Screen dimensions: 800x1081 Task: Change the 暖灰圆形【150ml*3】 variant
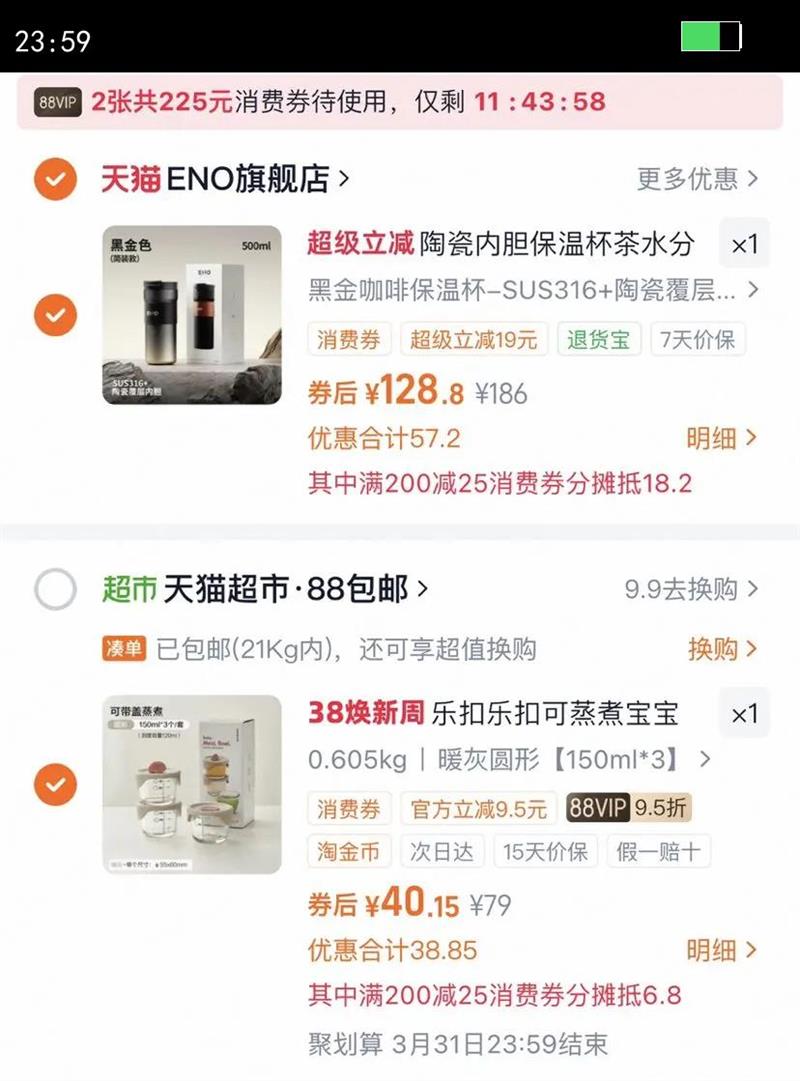tap(509, 760)
